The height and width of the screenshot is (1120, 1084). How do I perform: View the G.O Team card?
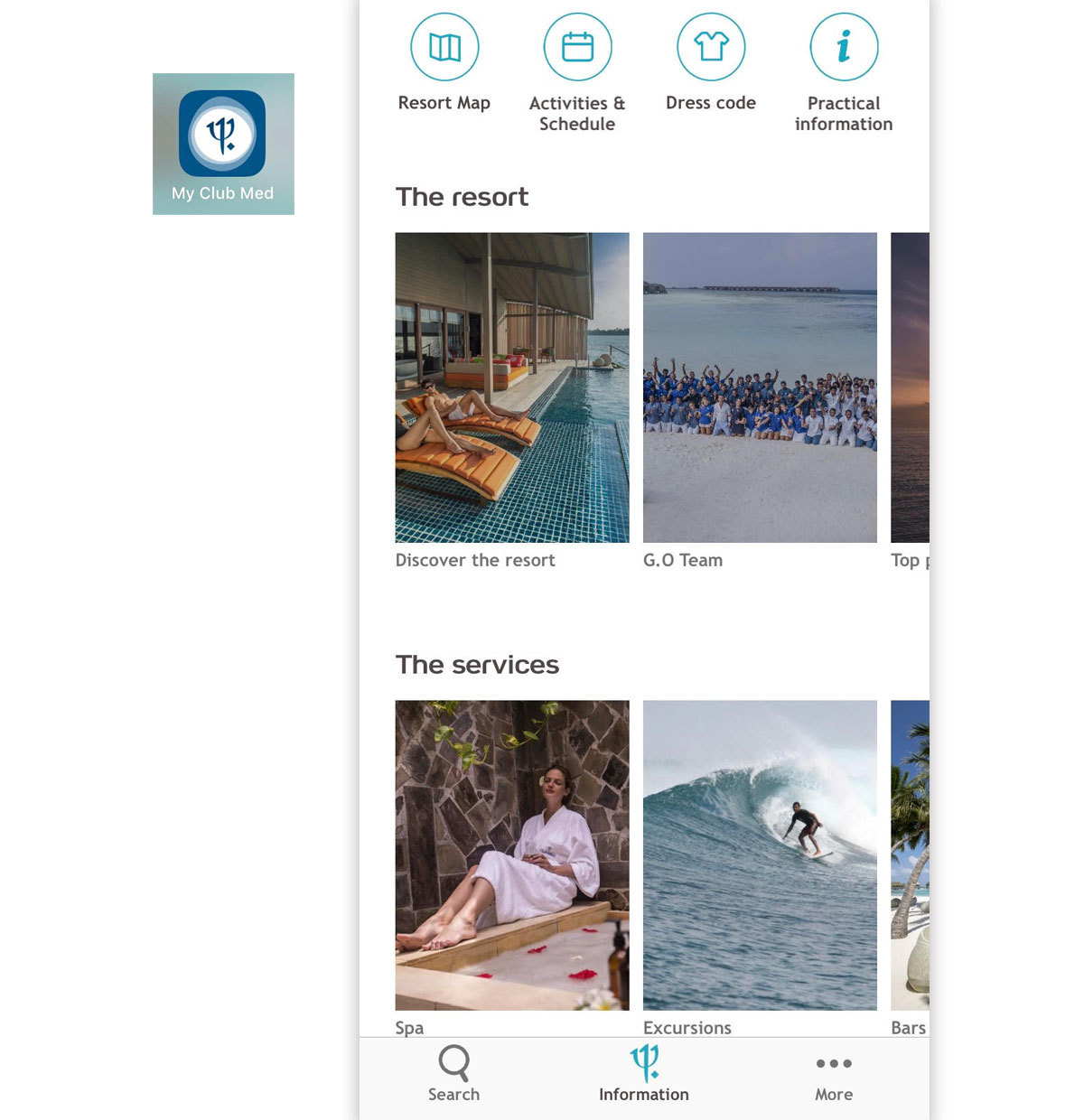coord(760,387)
